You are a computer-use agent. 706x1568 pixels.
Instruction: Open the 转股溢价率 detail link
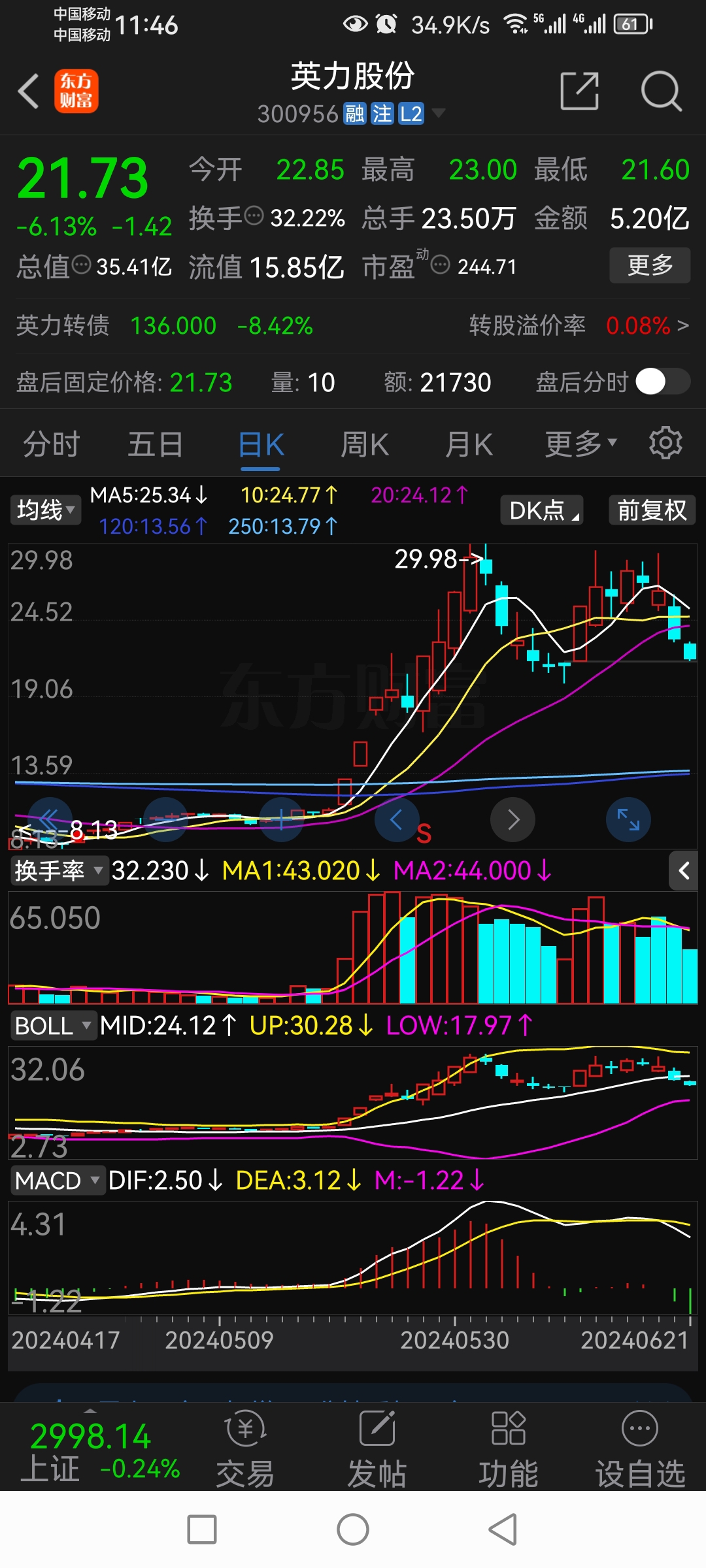pyautogui.click(x=637, y=325)
